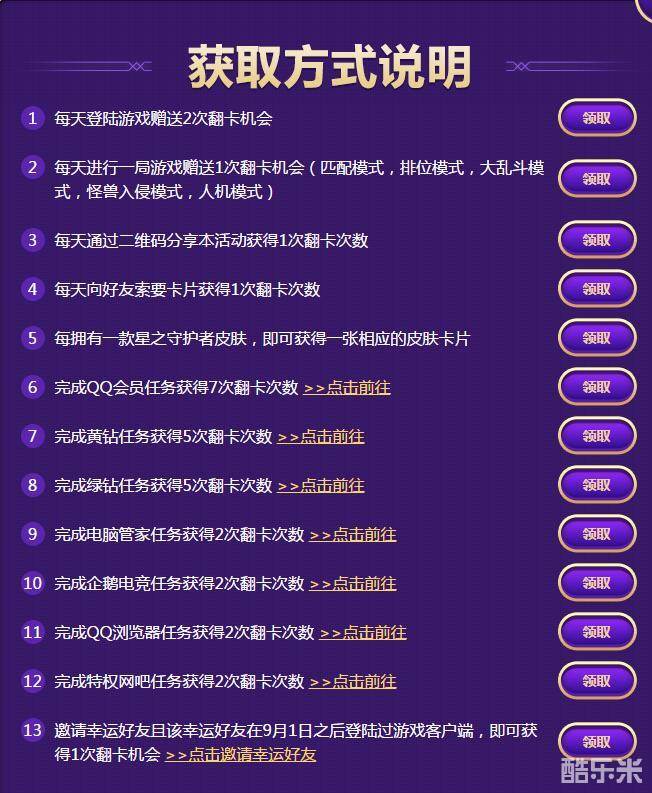Claim the 特权网吧 task reward
The image size is (652, 793).
pyautogui.click(x=596, y=681)
